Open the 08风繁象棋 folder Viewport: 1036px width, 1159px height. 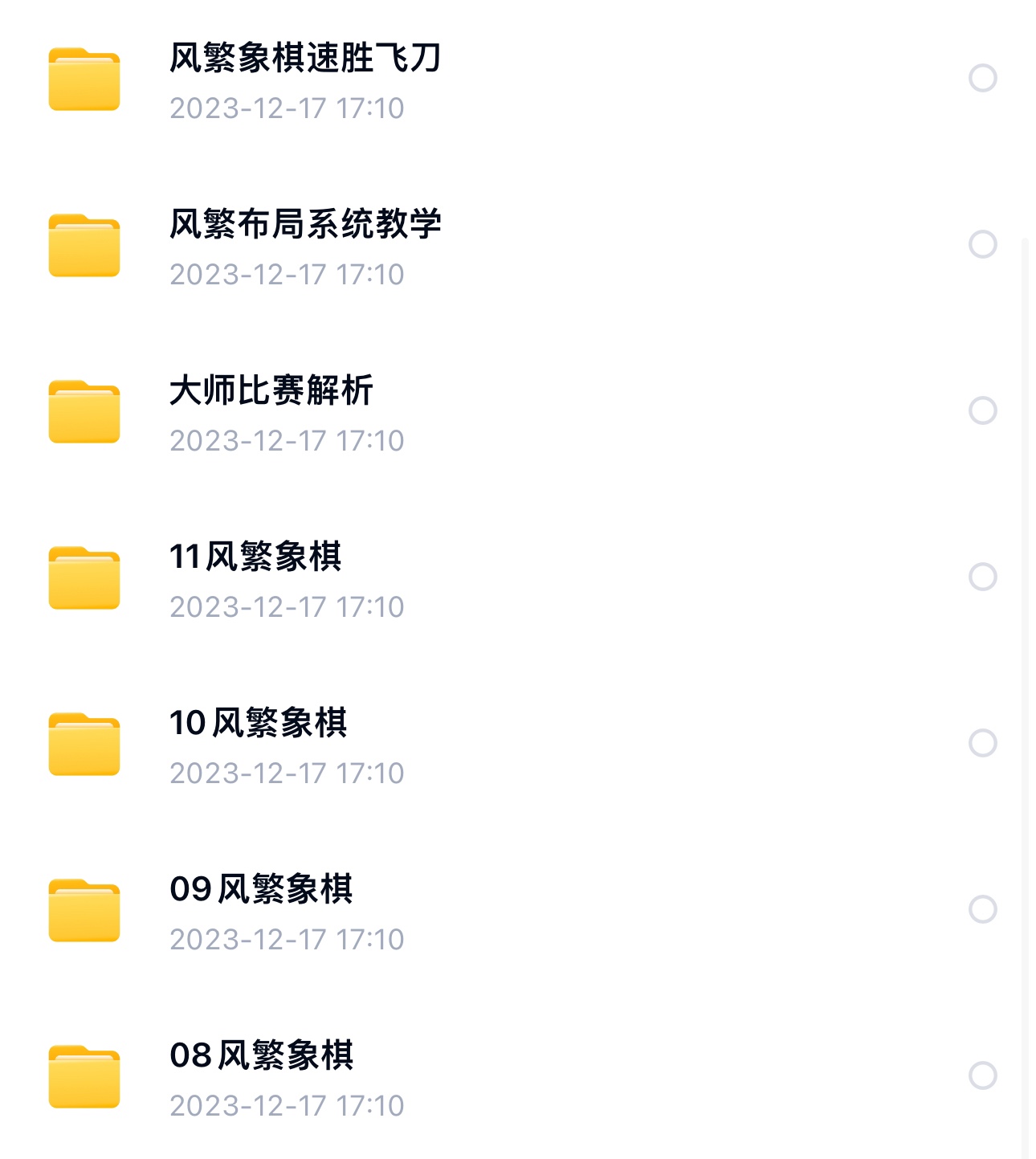(262, 1058)
